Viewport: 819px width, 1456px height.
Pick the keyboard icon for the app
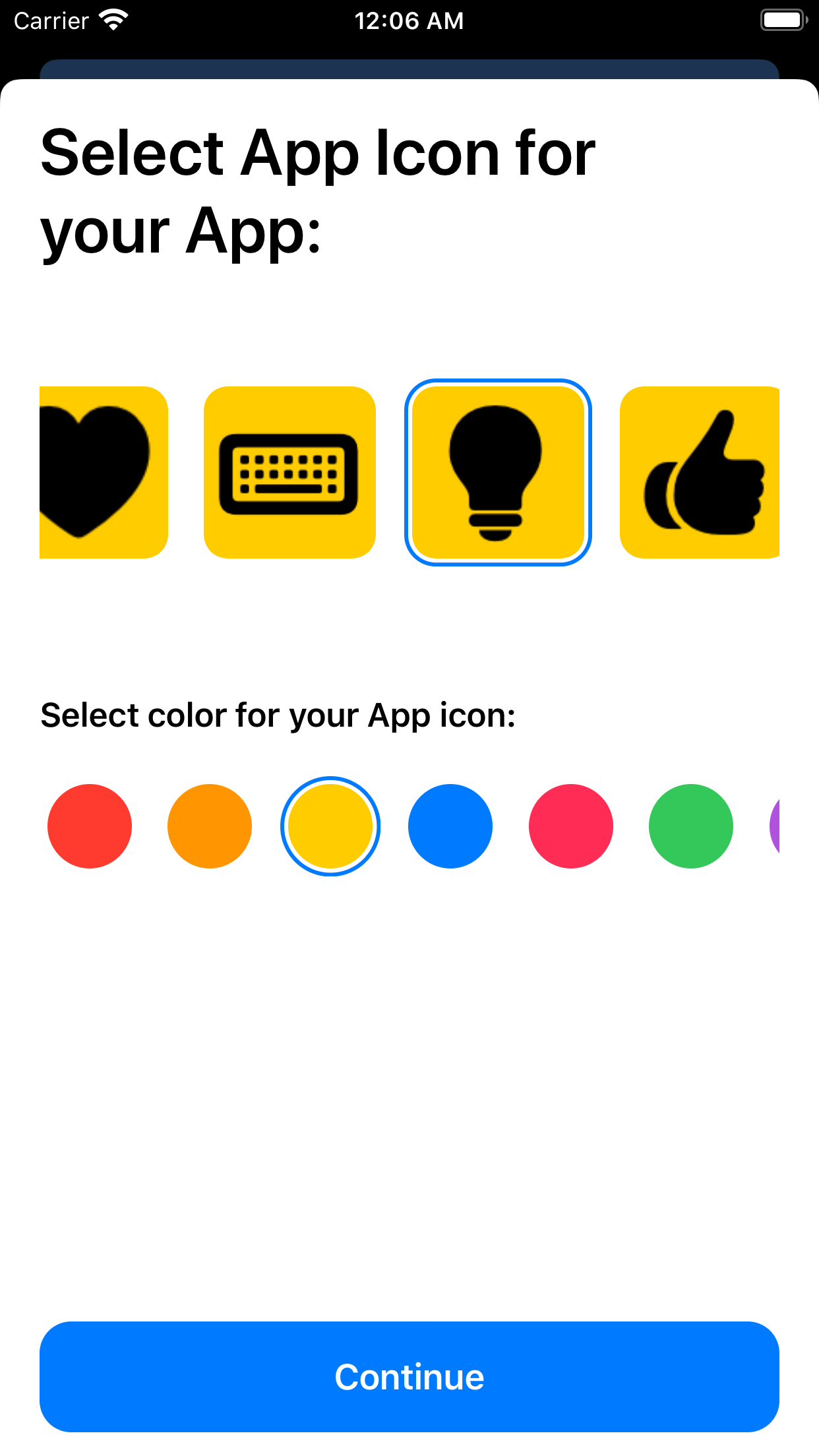[290, 471]
